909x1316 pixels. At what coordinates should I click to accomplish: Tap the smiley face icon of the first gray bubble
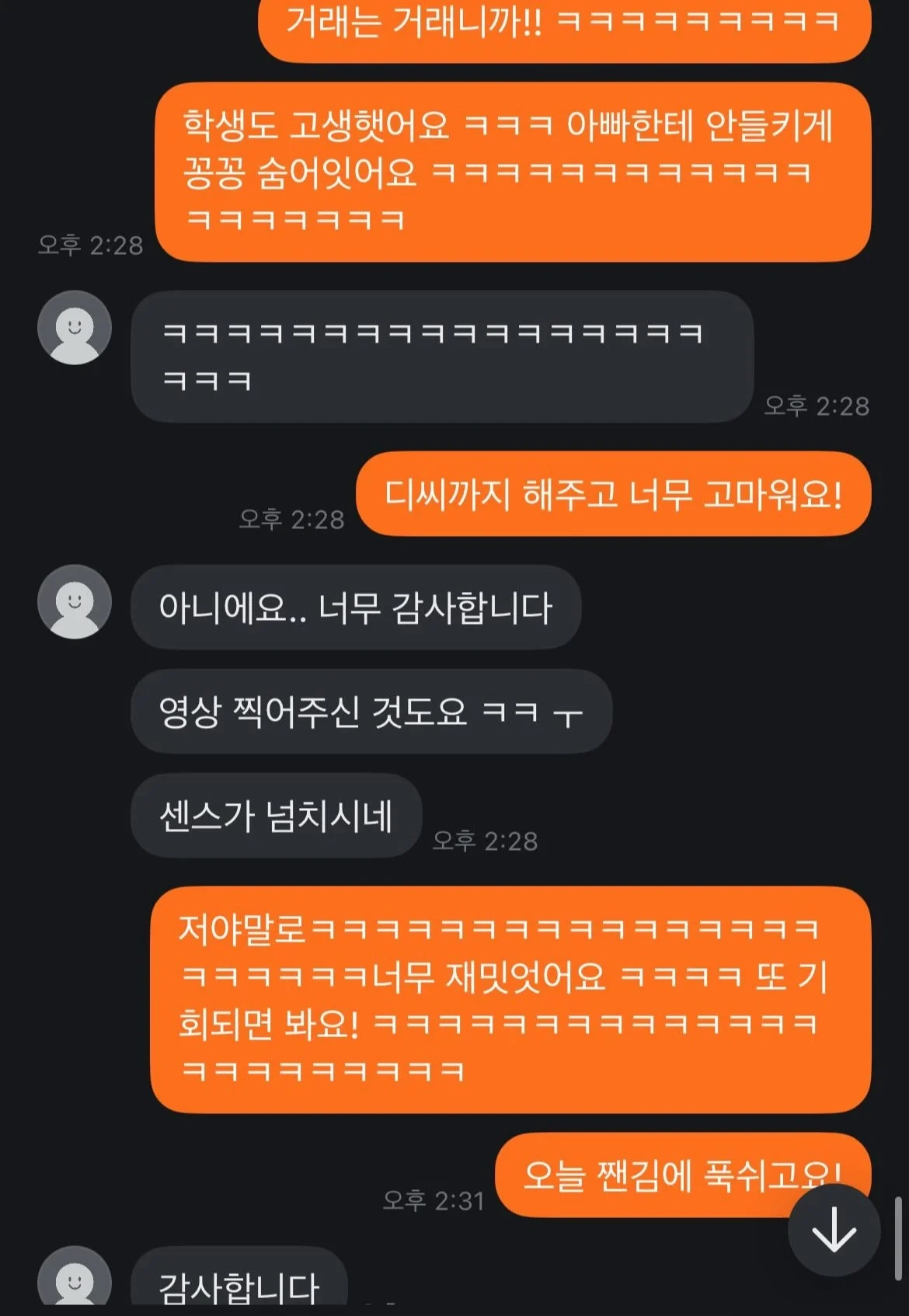74,327
